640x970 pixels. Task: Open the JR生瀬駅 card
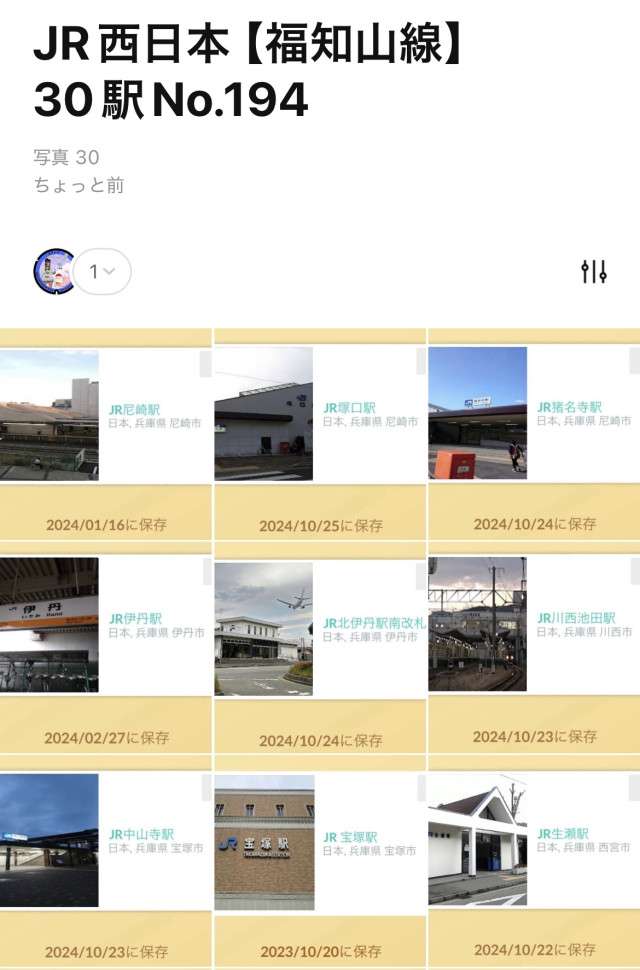tap(533, 840)
